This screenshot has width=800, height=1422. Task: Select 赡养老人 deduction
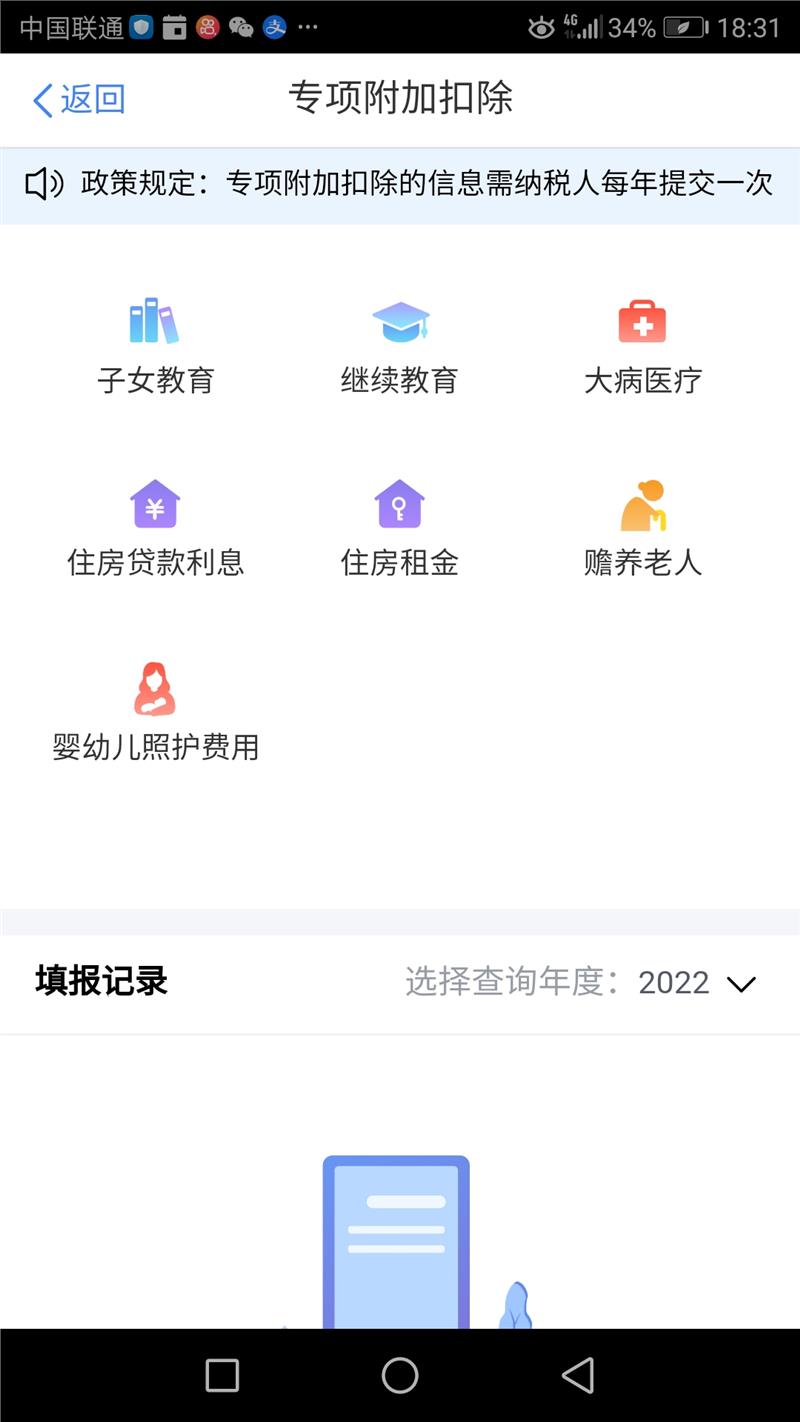[x=643, y=529]
